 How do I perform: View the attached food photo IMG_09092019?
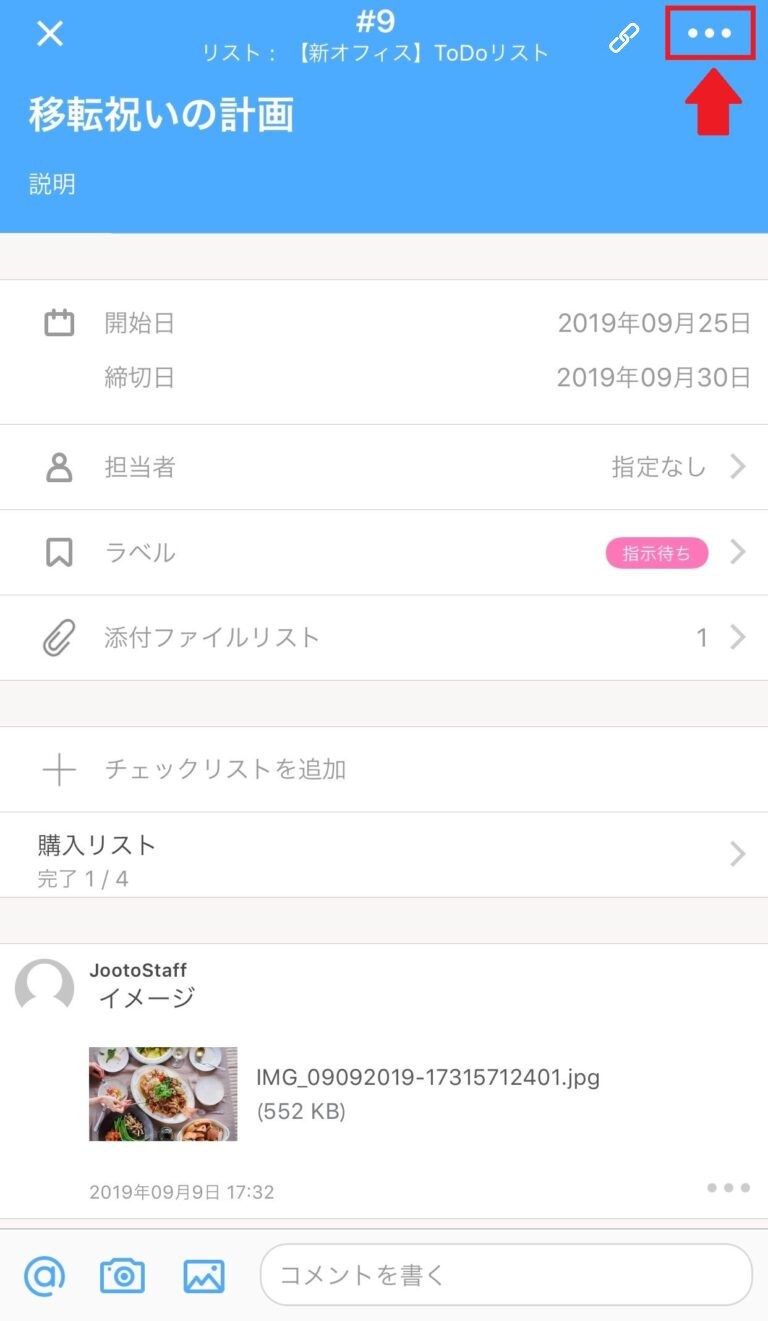point(163,1094)
